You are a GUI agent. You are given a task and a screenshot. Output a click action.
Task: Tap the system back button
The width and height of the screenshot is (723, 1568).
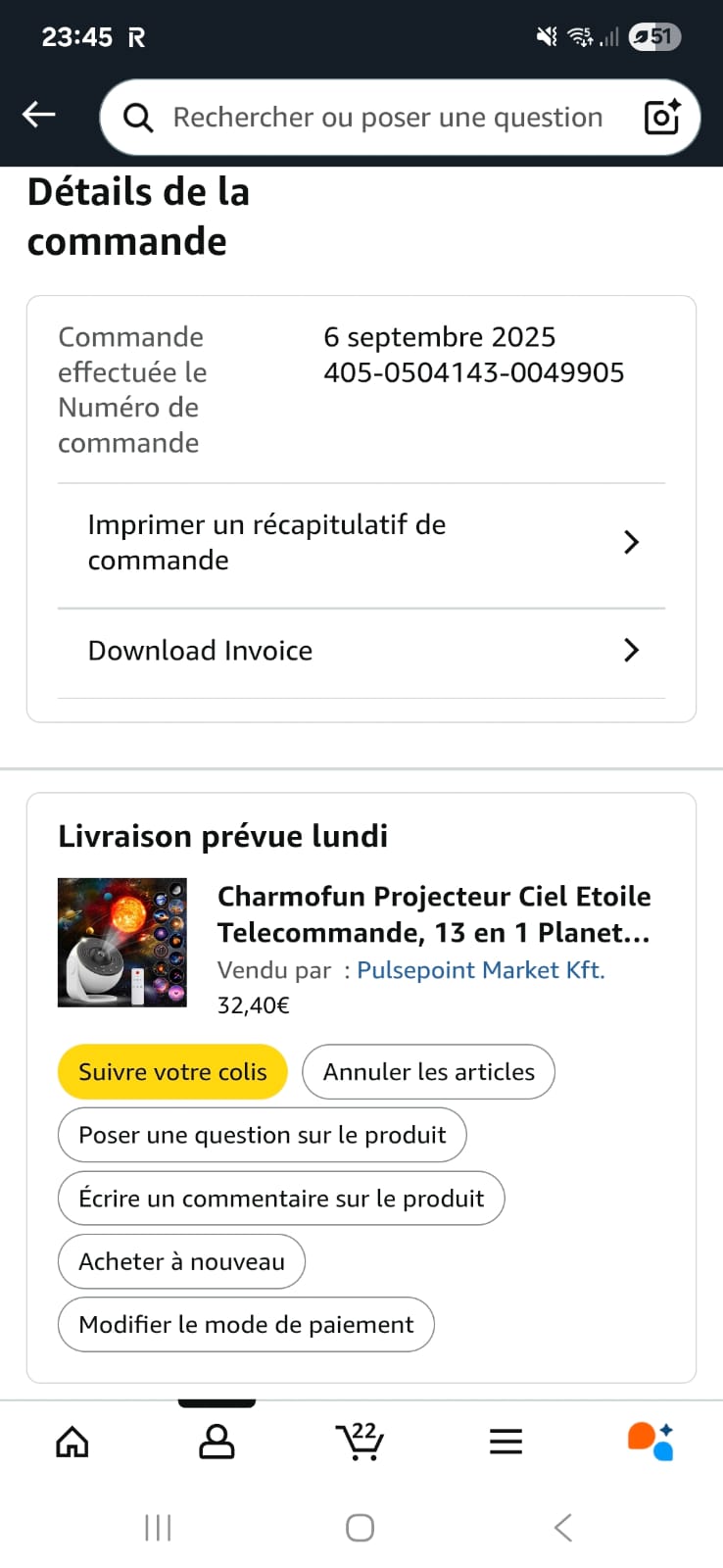tap(562, 1527)
